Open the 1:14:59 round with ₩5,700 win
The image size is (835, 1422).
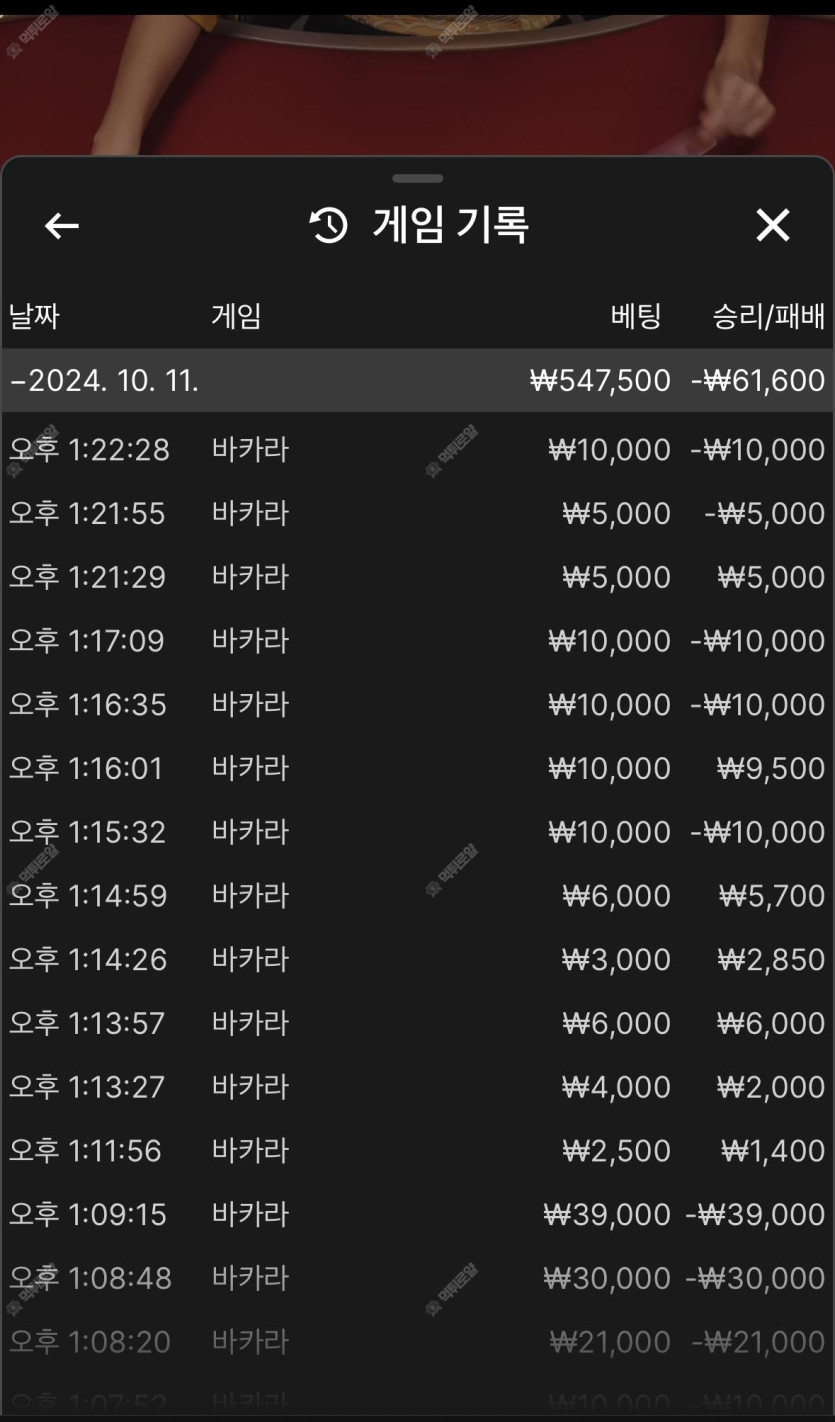coord(417,895)
